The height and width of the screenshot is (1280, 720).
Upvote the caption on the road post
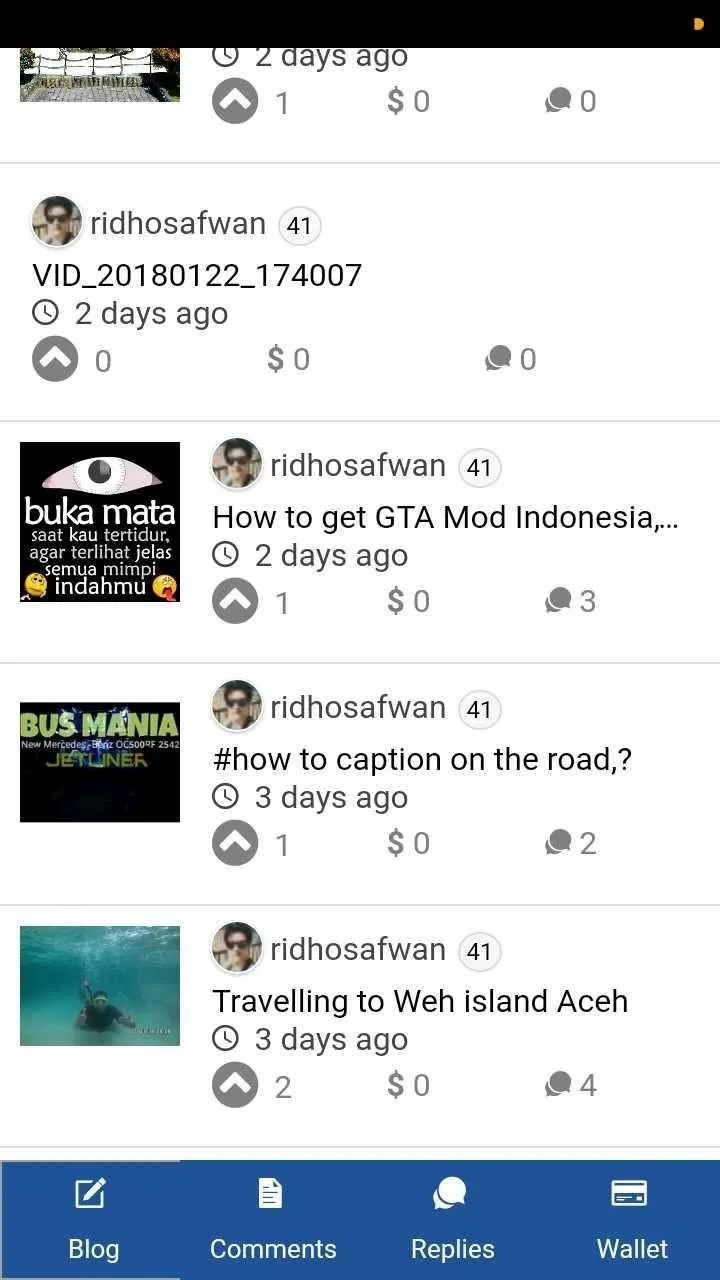235,843
